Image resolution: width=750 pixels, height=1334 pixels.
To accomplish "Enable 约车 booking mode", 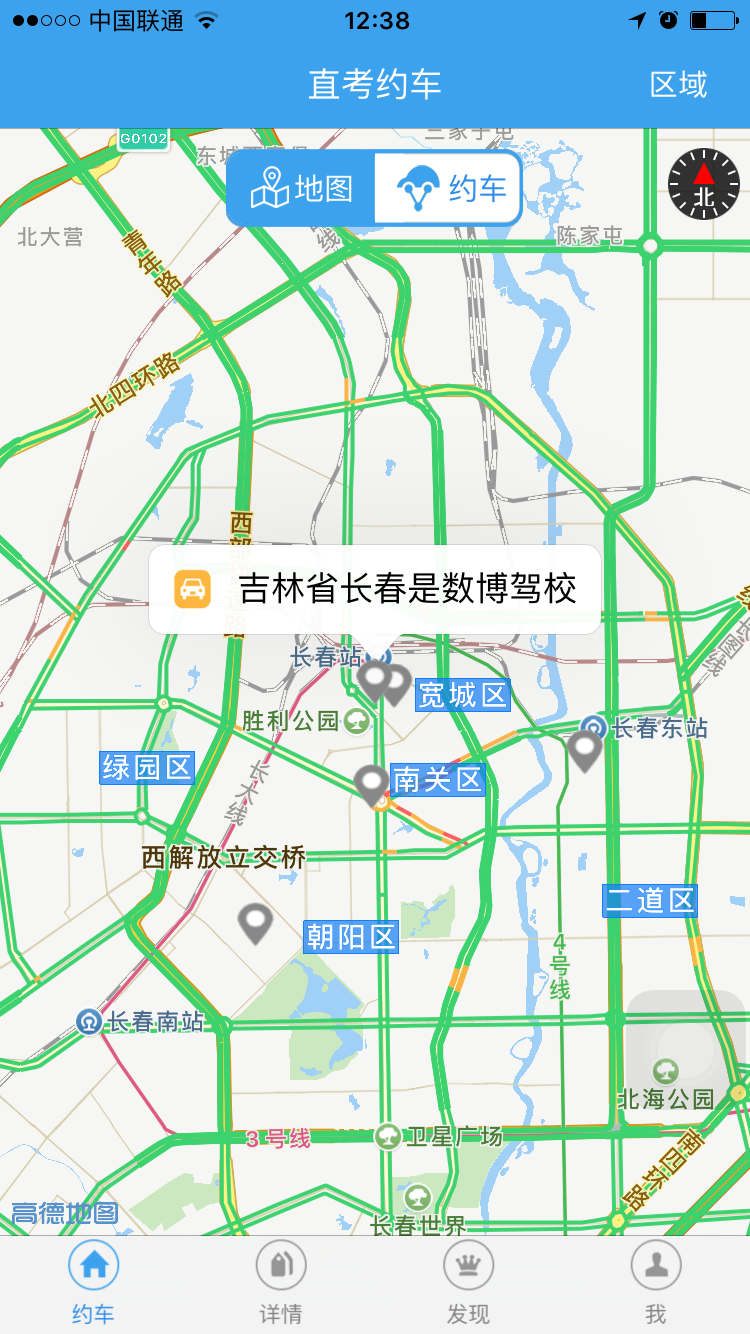I will tap(448, 186).
